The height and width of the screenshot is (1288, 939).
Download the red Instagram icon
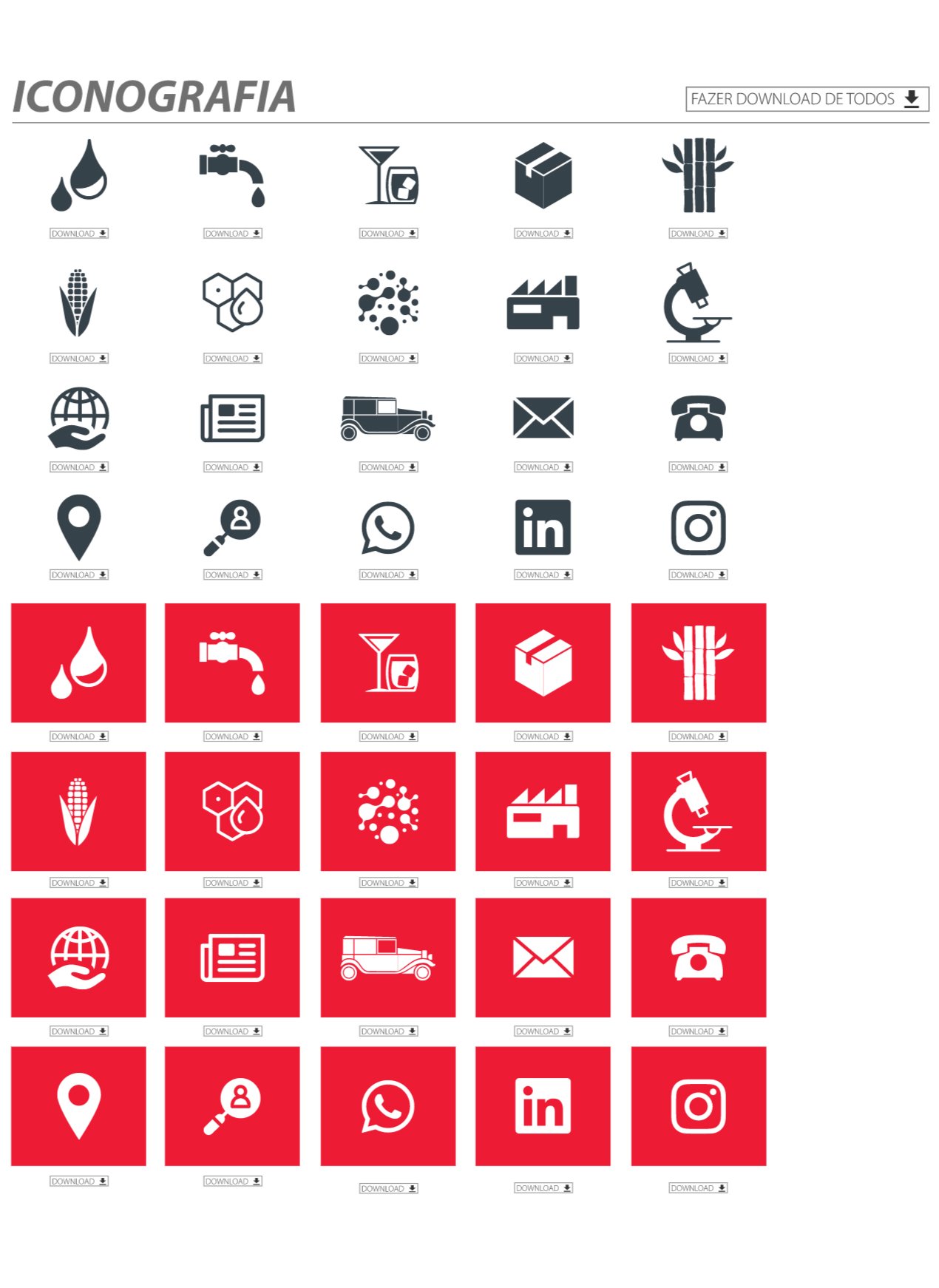(x=698, y=1188)
